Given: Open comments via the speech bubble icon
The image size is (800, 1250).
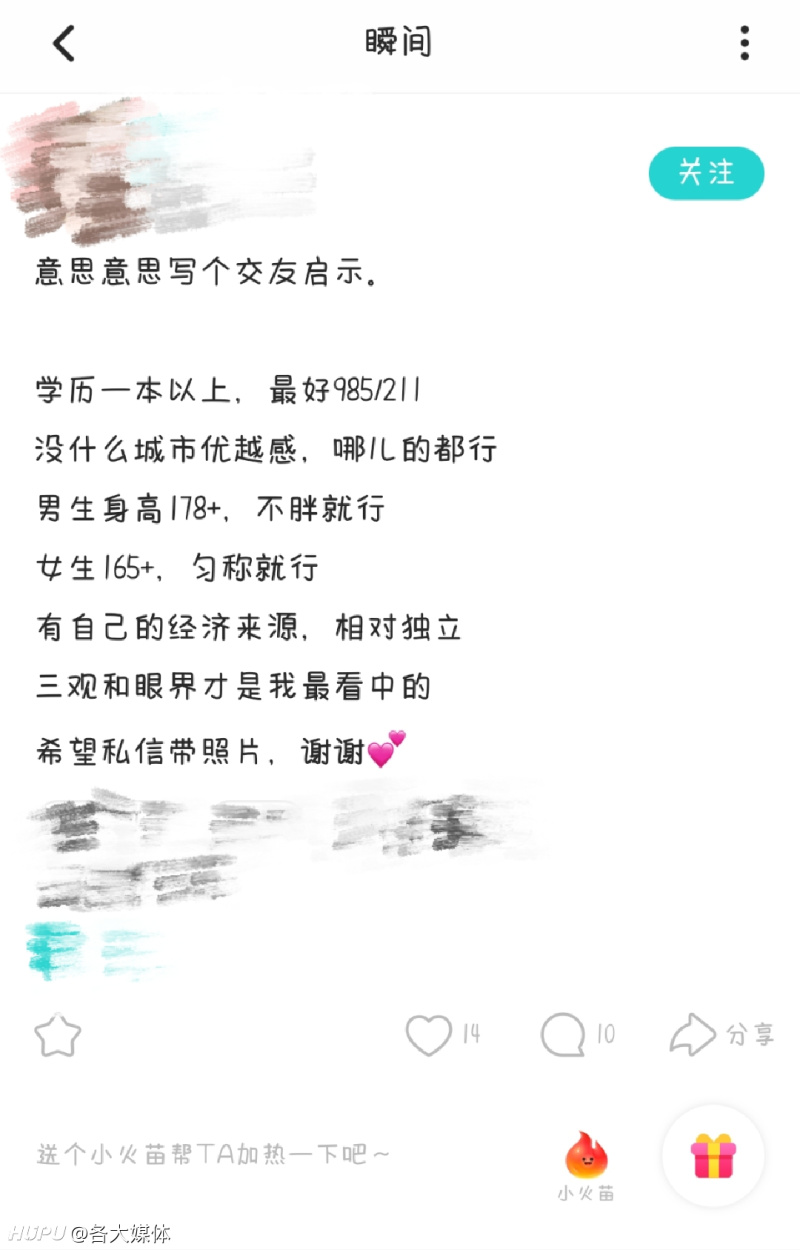Looking at the screenshot, I should tap(563, 1036).
